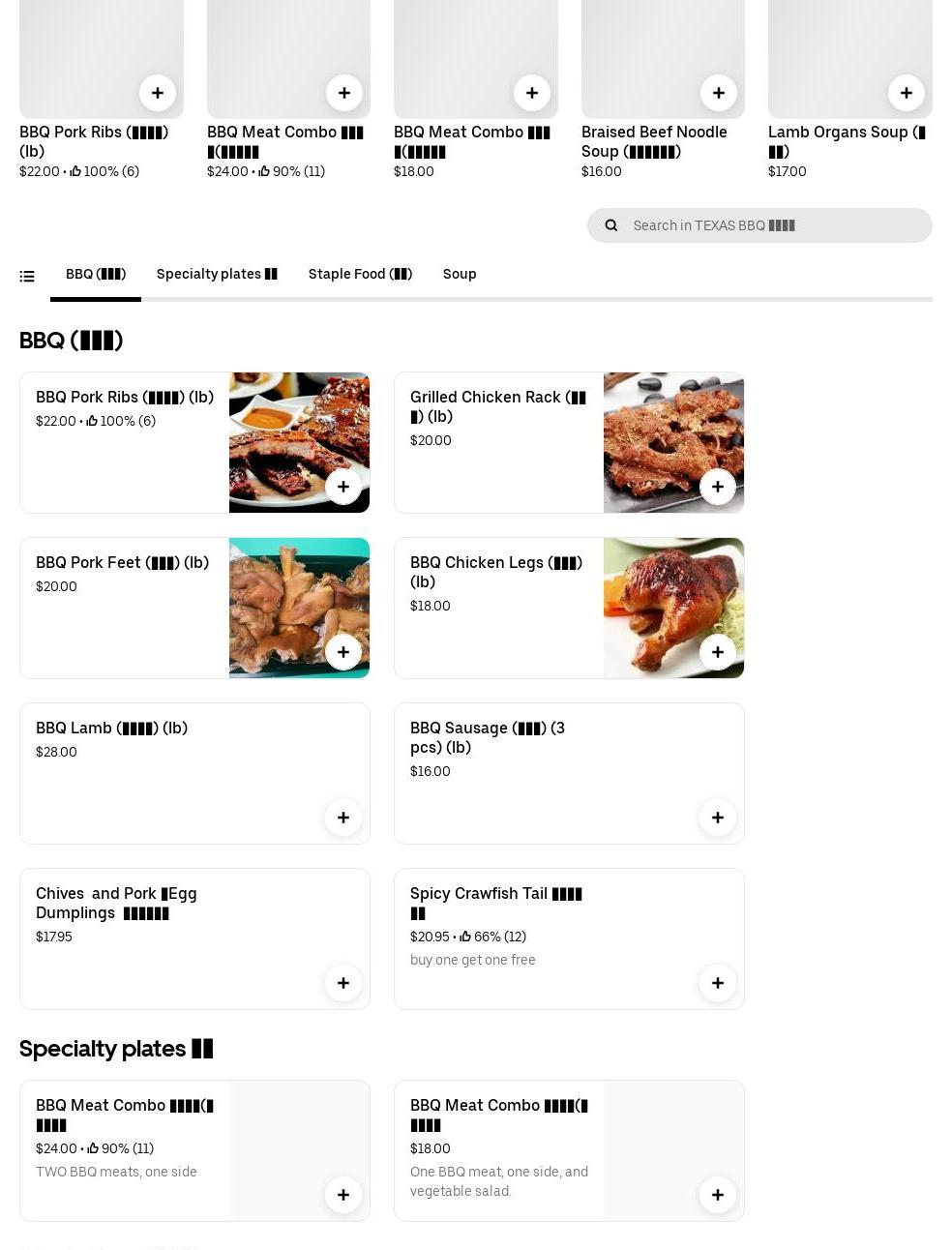The height and width of the screenshot is (1250, 952).
Task: Switch to Staple Food tab
Action: point(360,275)
